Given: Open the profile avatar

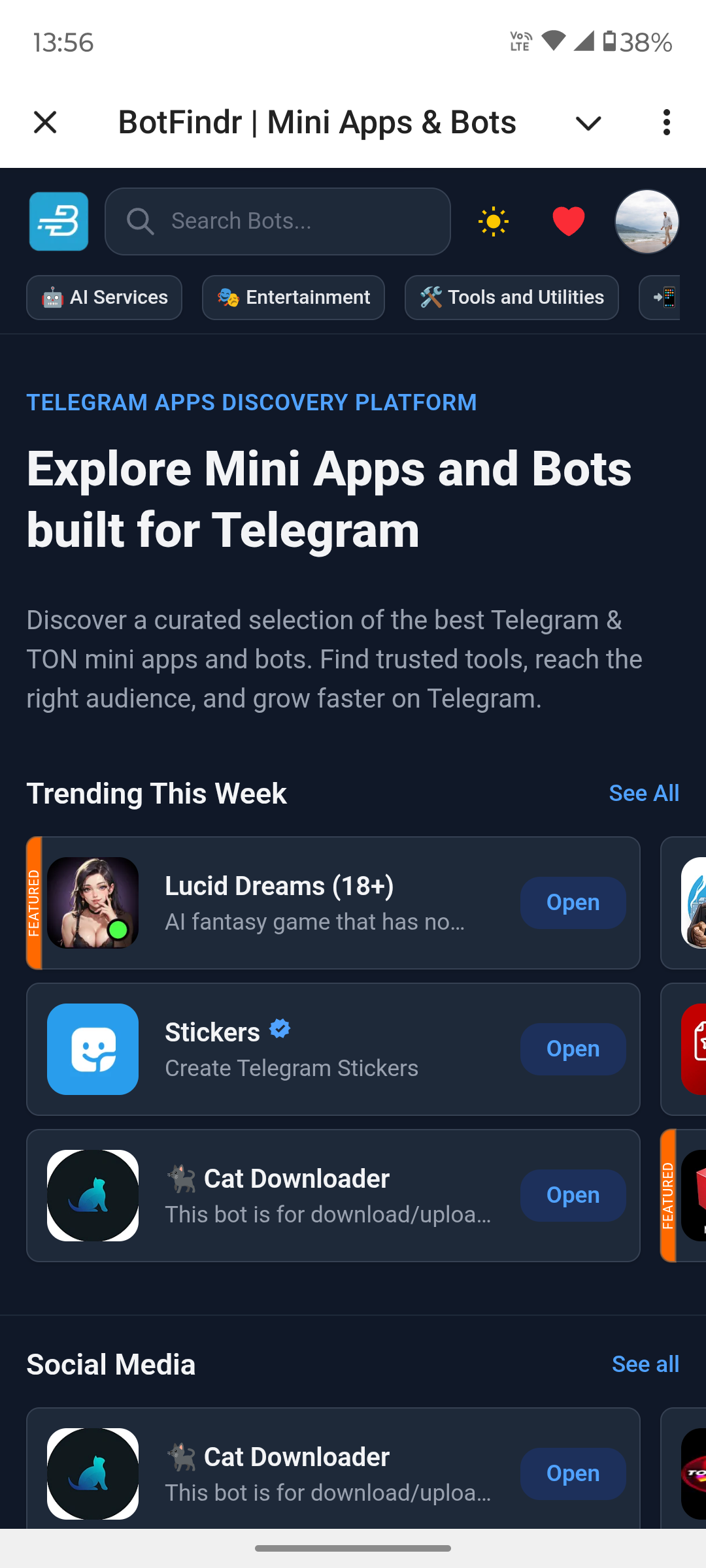Looking at the screenshot, I should [647, 221].
